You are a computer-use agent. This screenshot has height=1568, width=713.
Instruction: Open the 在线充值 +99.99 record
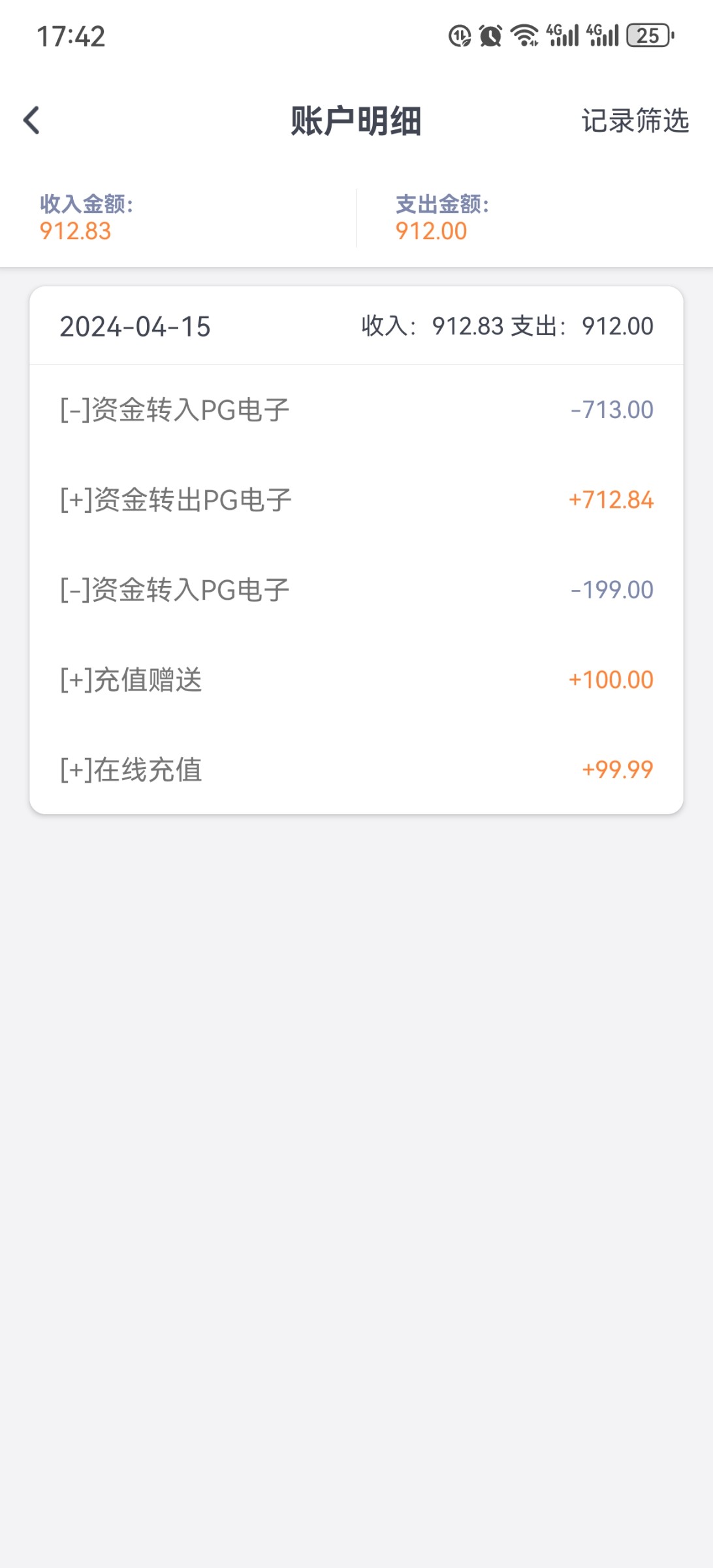[x=356, y=770]
